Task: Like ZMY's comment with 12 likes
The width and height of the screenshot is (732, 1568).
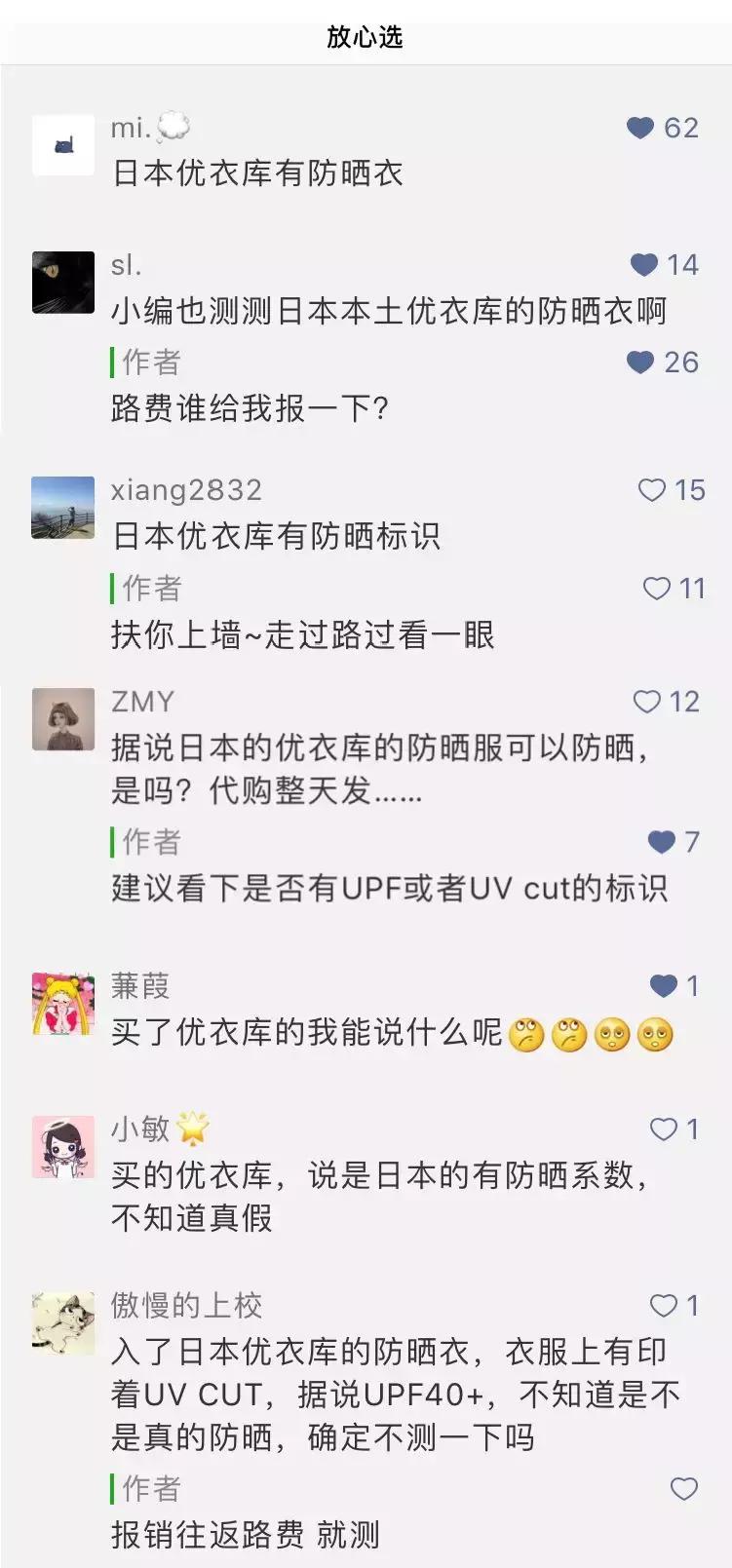Action: coord(645,701)
